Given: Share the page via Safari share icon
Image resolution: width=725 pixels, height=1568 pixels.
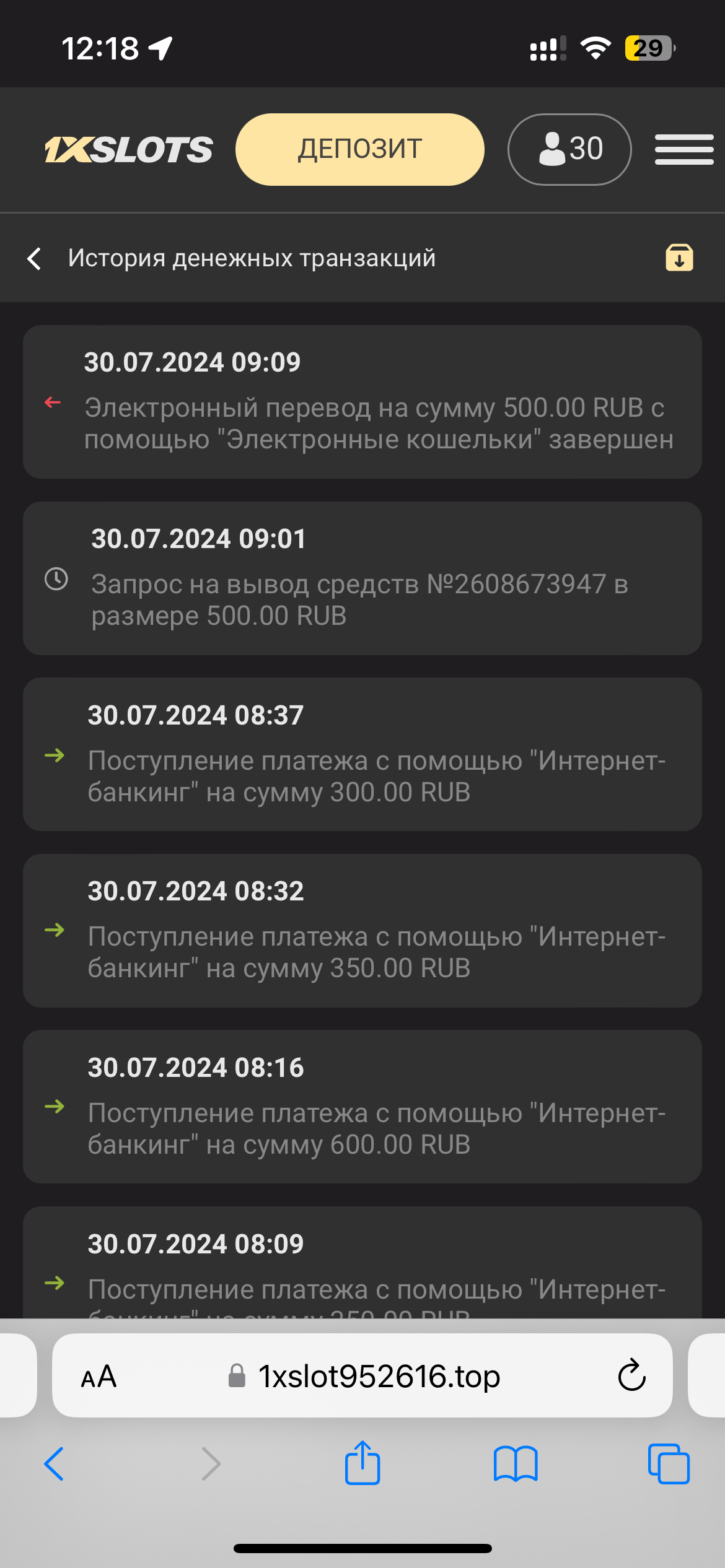Looking at the screenshot, I should pos(362,1463).
